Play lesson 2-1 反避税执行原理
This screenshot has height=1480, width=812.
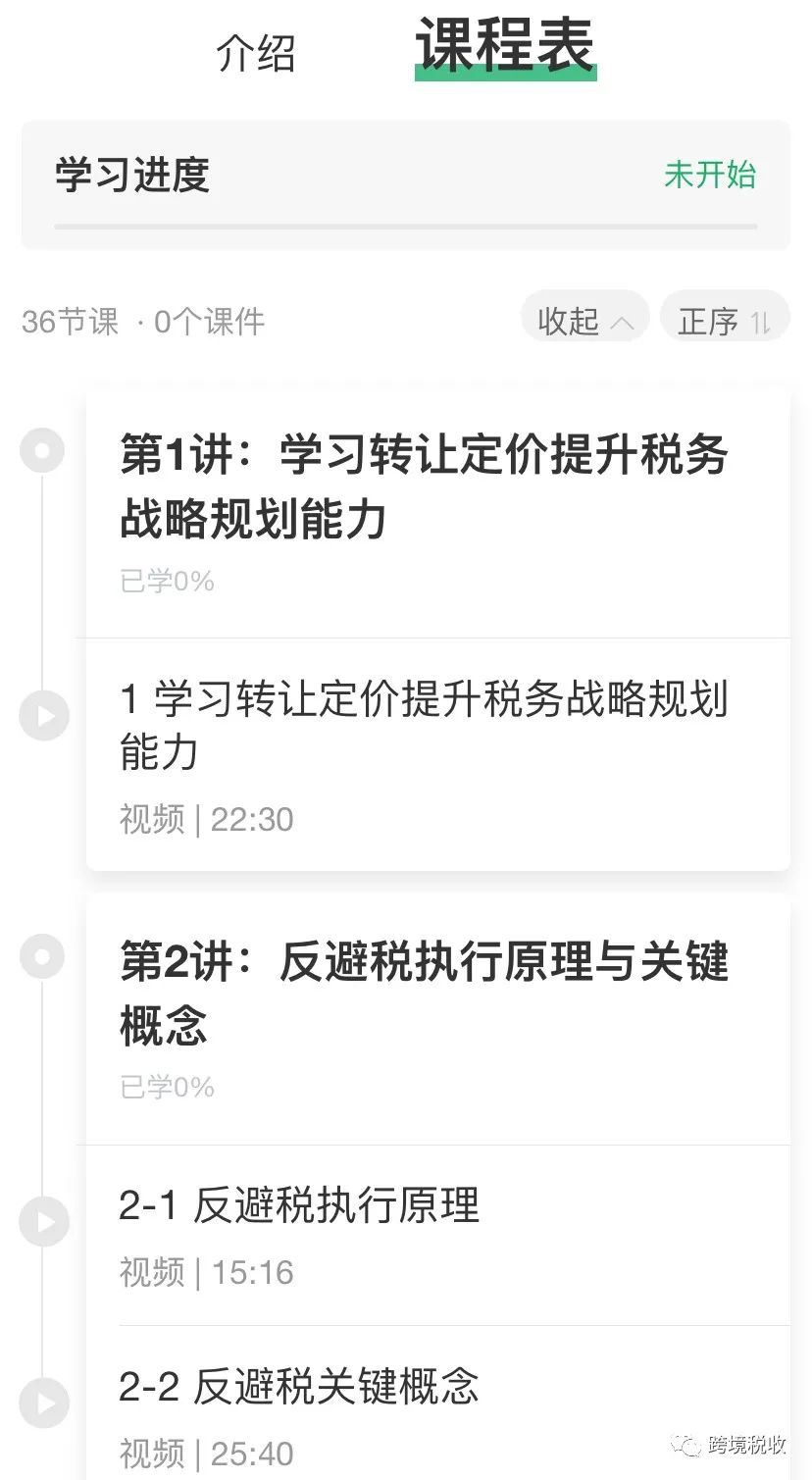(437, 1236)
